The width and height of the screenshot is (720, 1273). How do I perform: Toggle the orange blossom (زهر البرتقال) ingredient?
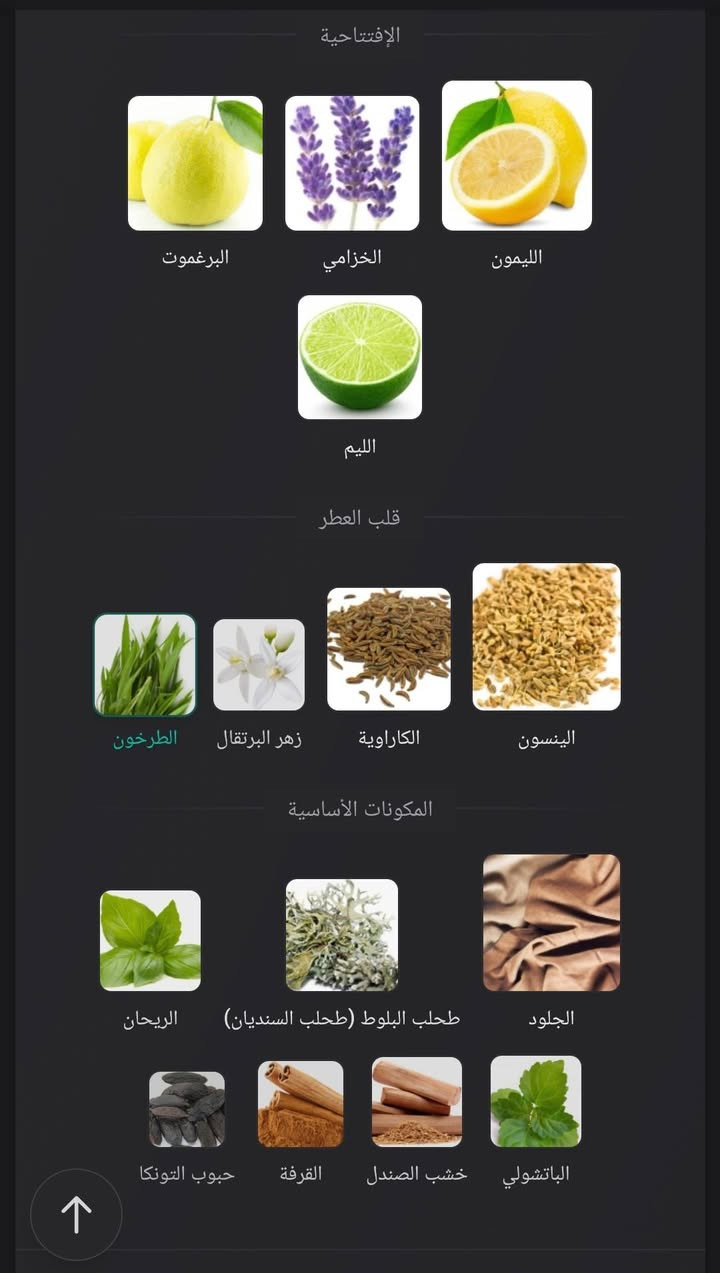258,665
